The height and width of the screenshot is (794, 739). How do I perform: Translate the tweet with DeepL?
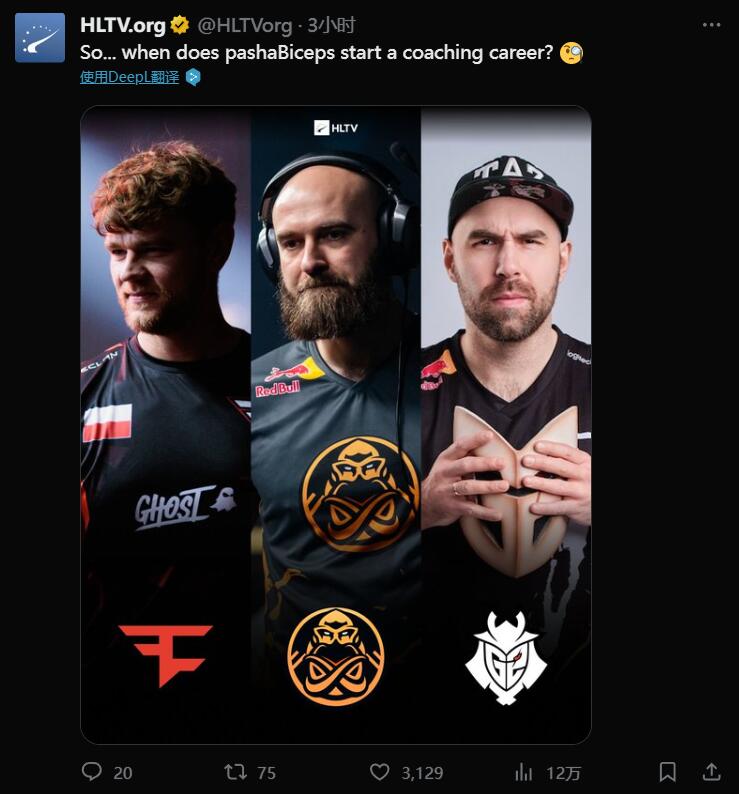[130, 77]
